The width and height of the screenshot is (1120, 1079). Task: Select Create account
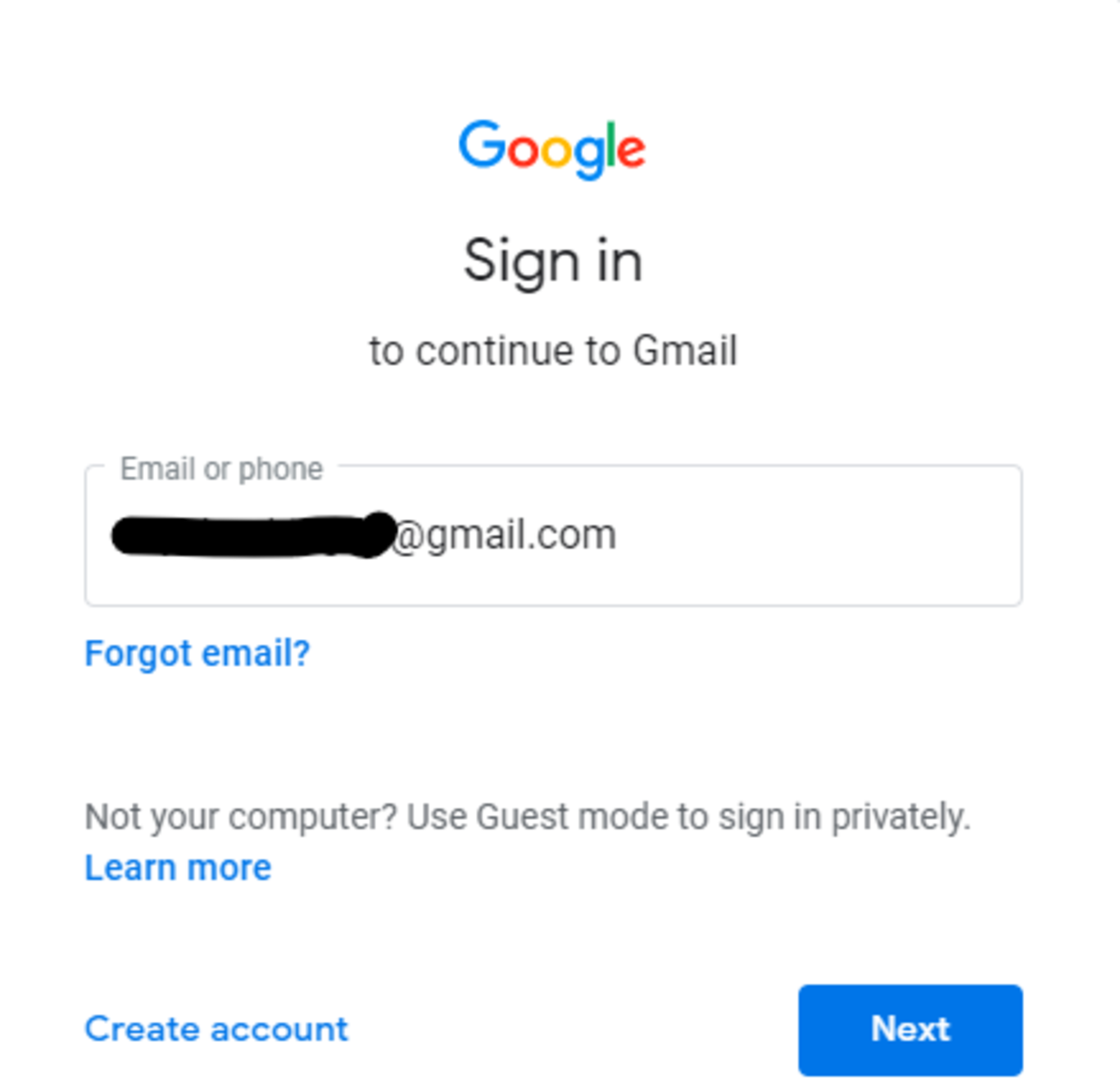point(216,1029)
